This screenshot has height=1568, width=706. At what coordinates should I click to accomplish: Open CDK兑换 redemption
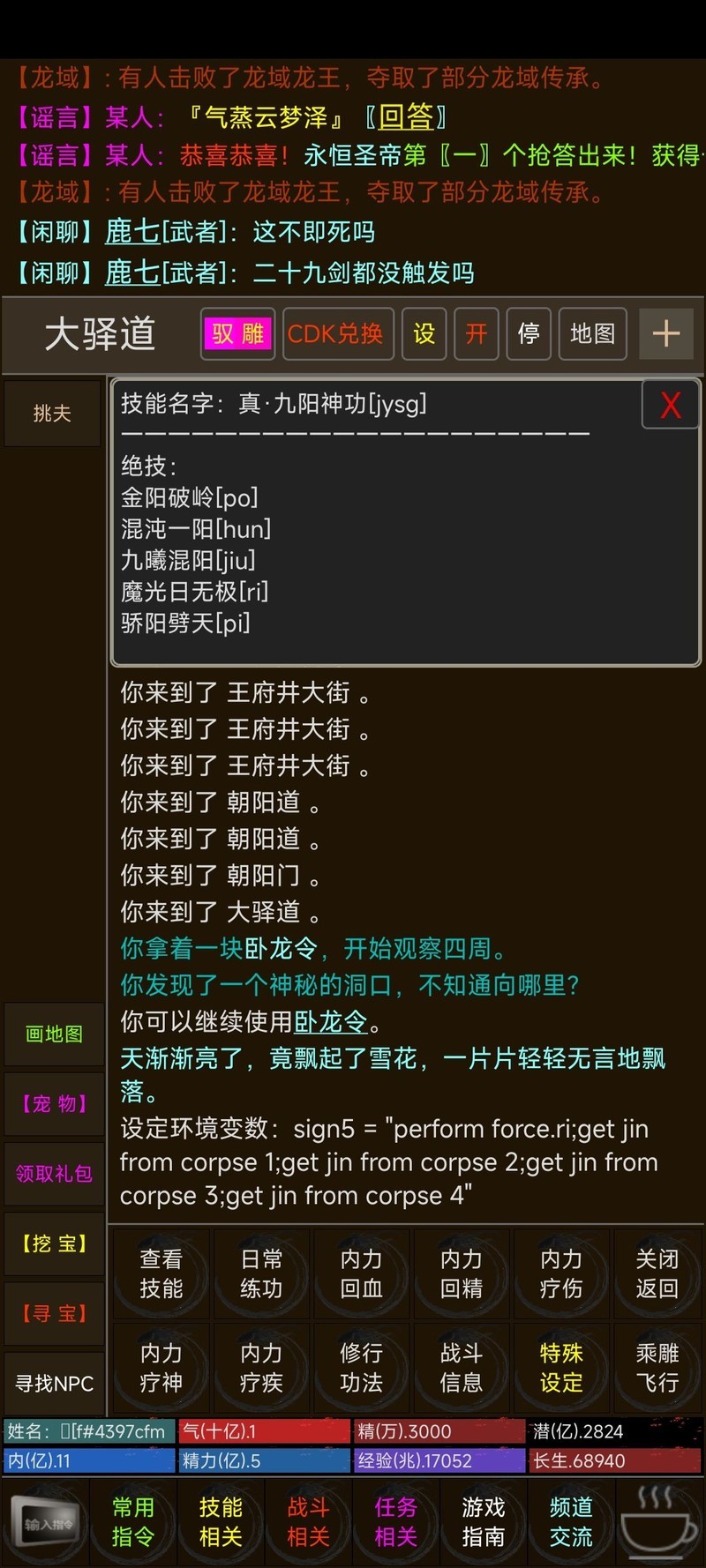pyautogui.click(x=336, y=333)
